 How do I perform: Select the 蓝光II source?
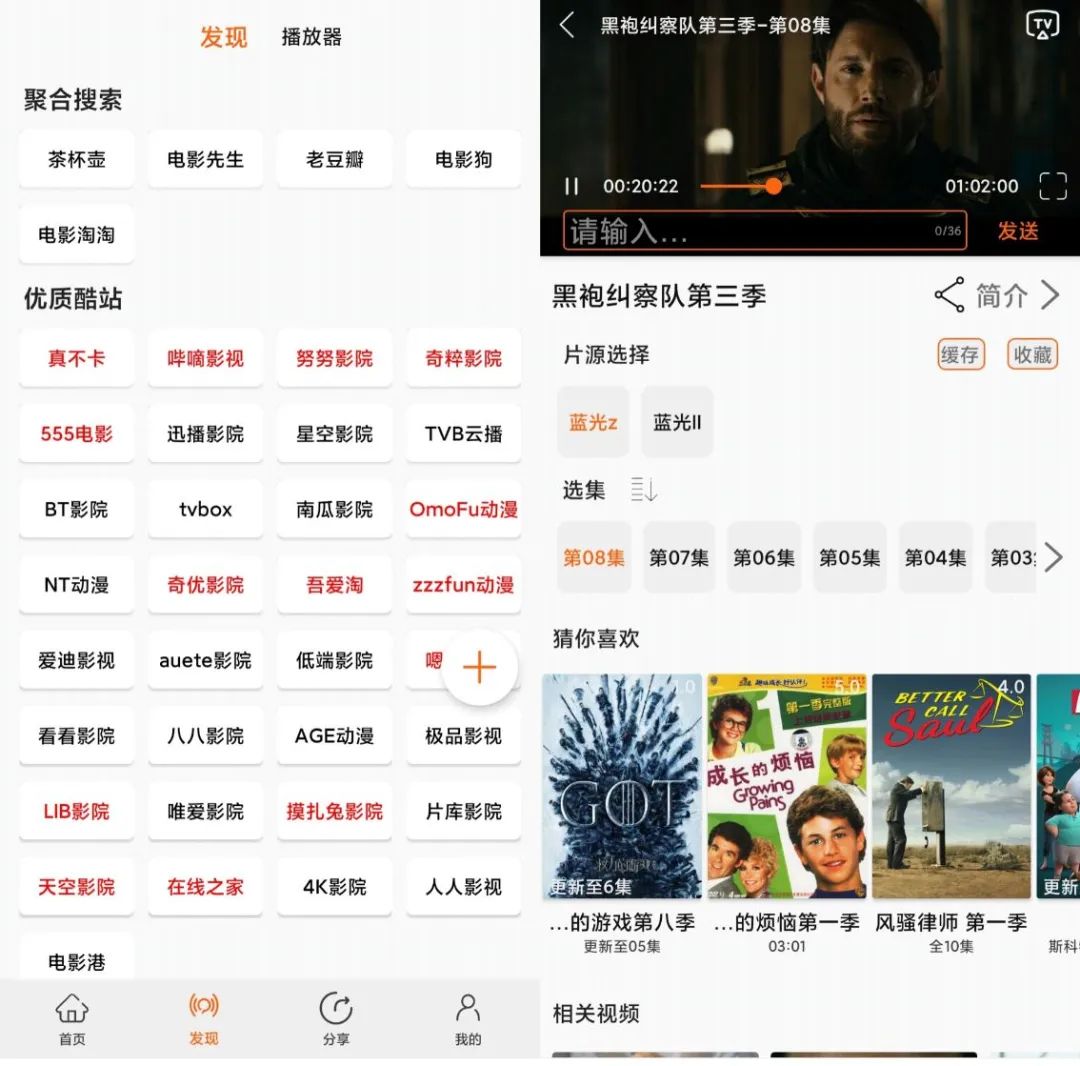pos(677,422)
